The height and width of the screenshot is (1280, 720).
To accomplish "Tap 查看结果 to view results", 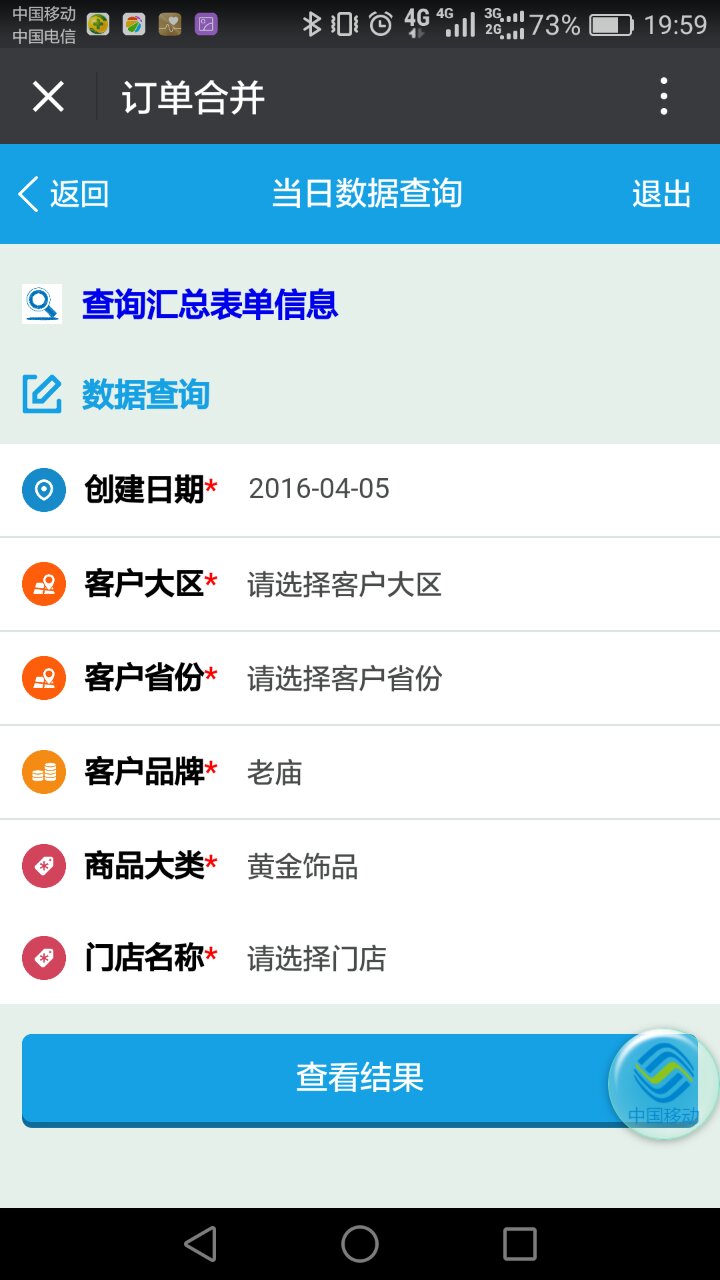I will coord(360,1079).
